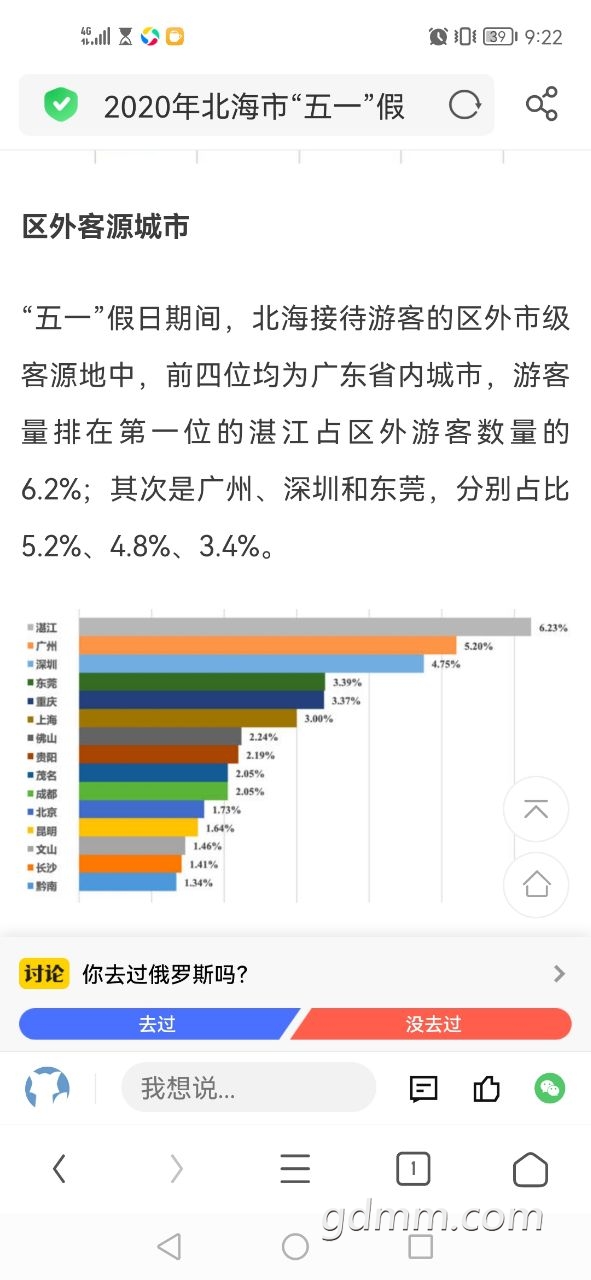The height and width of the screenshot is (1280, 591).
Task: Open the comments list icon
Action: click(x=424, y=1089)
